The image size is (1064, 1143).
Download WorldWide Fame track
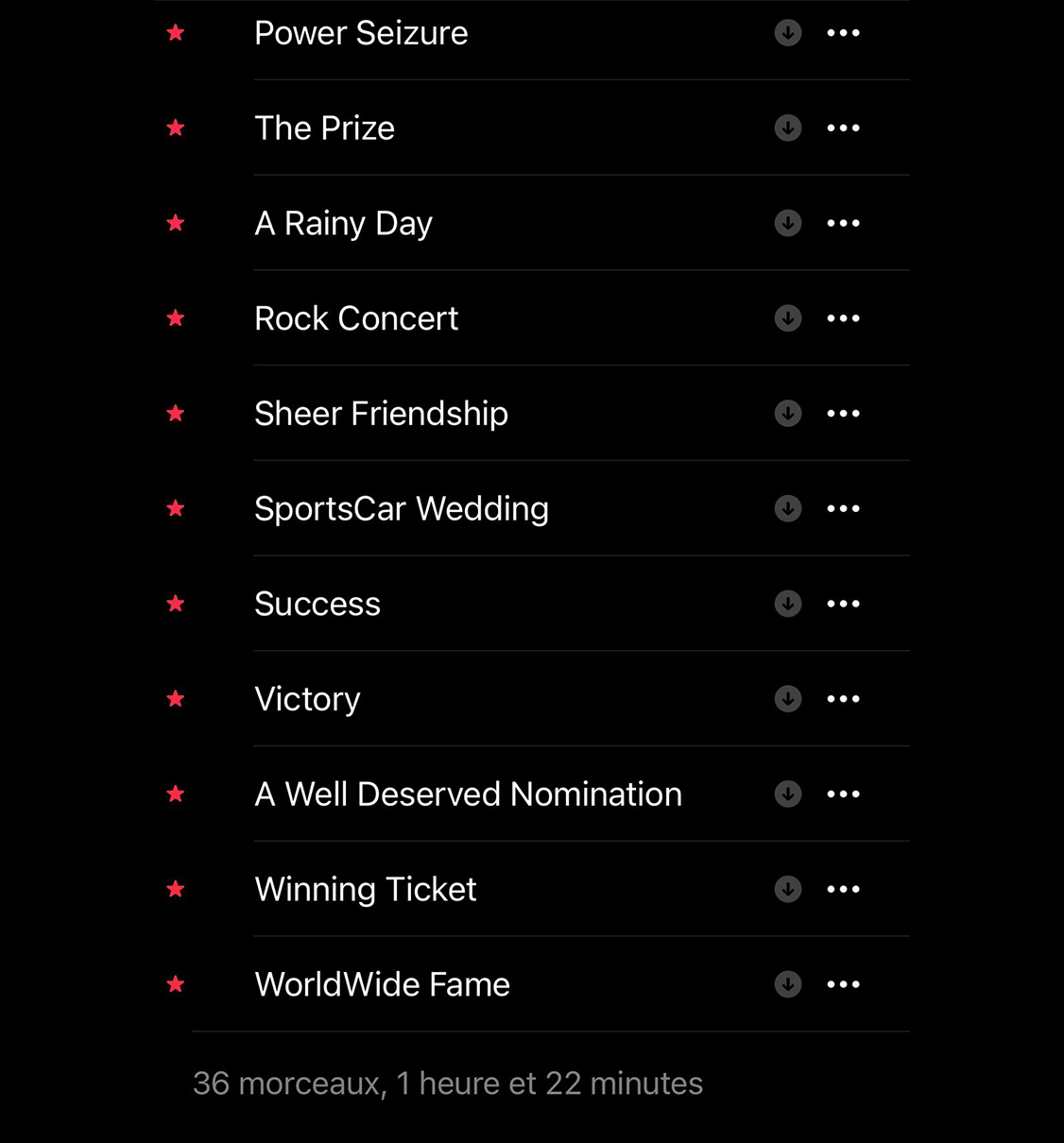point(788,984)
